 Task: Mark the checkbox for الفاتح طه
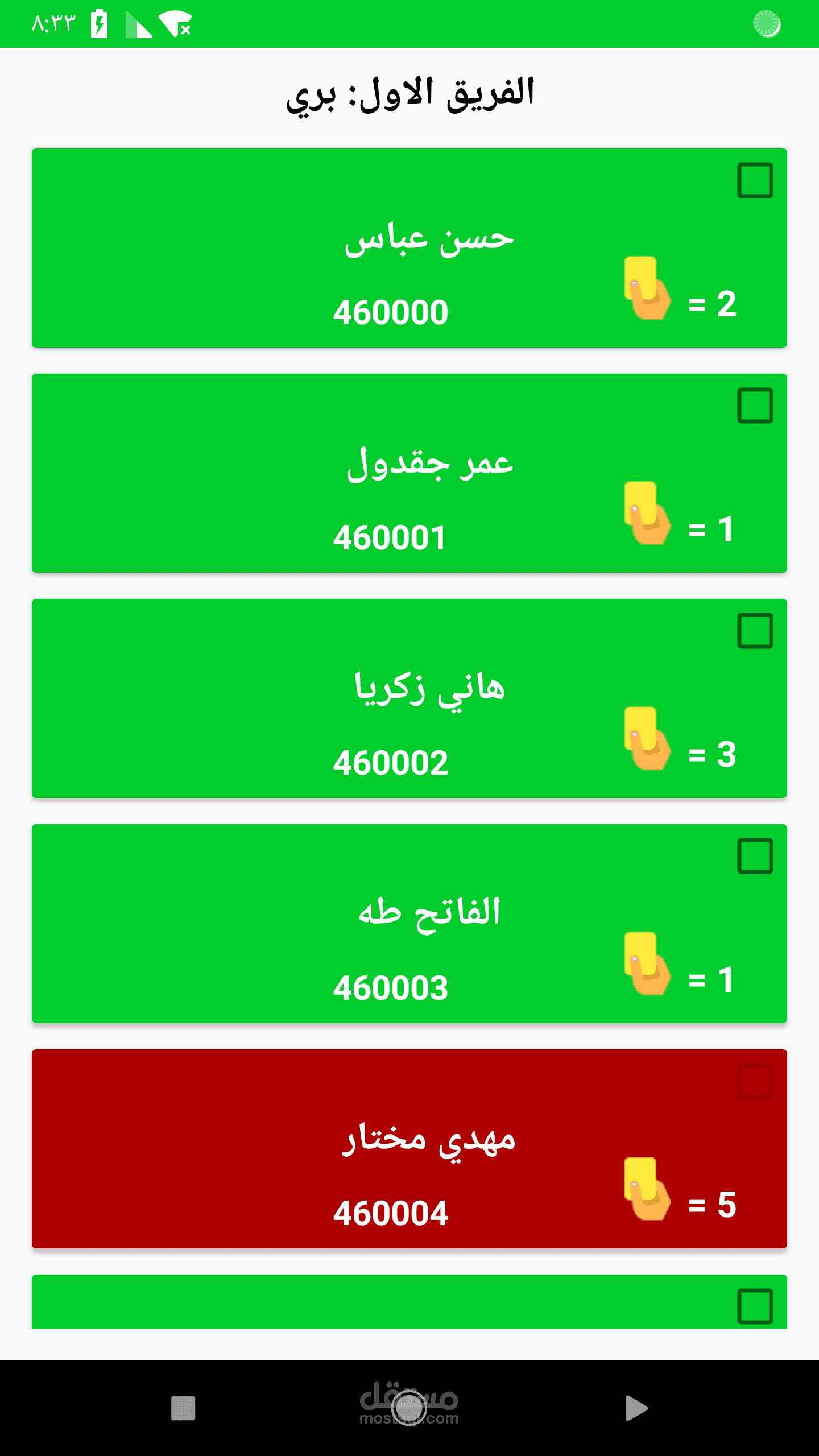click(755, 856)
